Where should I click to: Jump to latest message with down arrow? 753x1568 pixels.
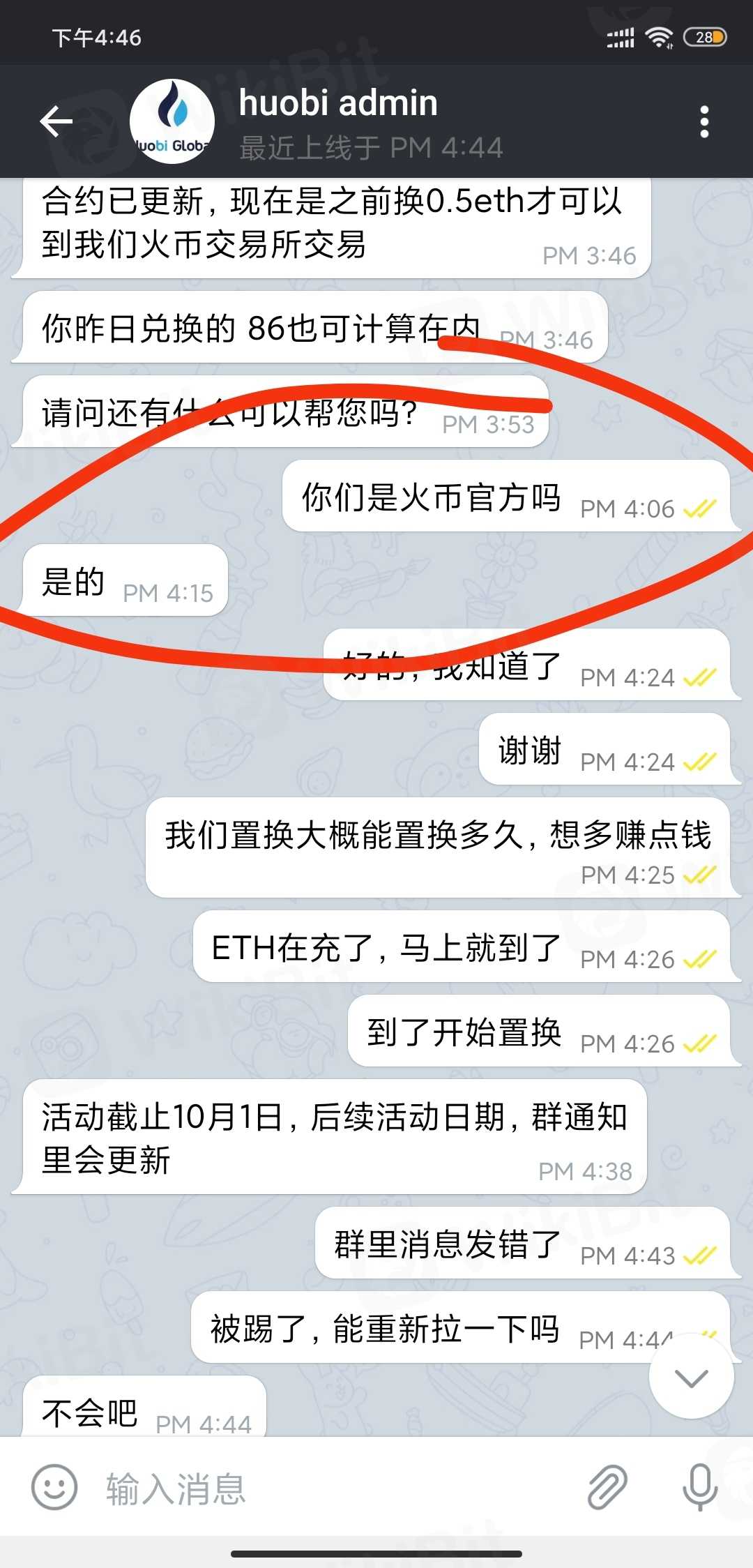(x=691, y=1376)
